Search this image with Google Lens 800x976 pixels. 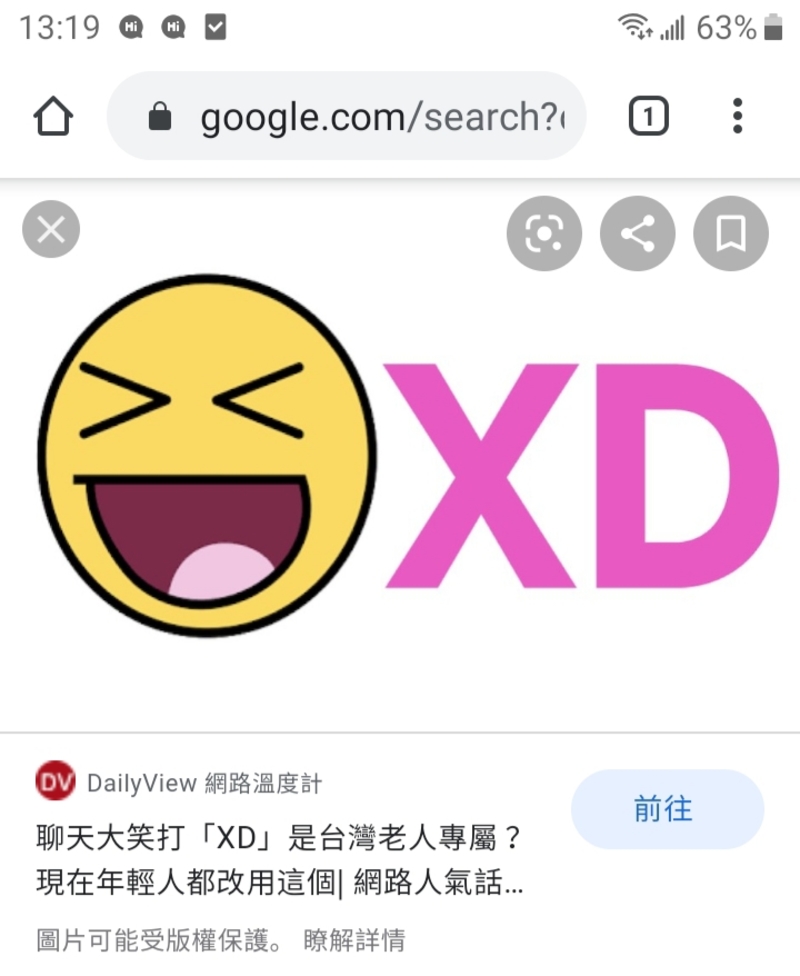point(544,234)
